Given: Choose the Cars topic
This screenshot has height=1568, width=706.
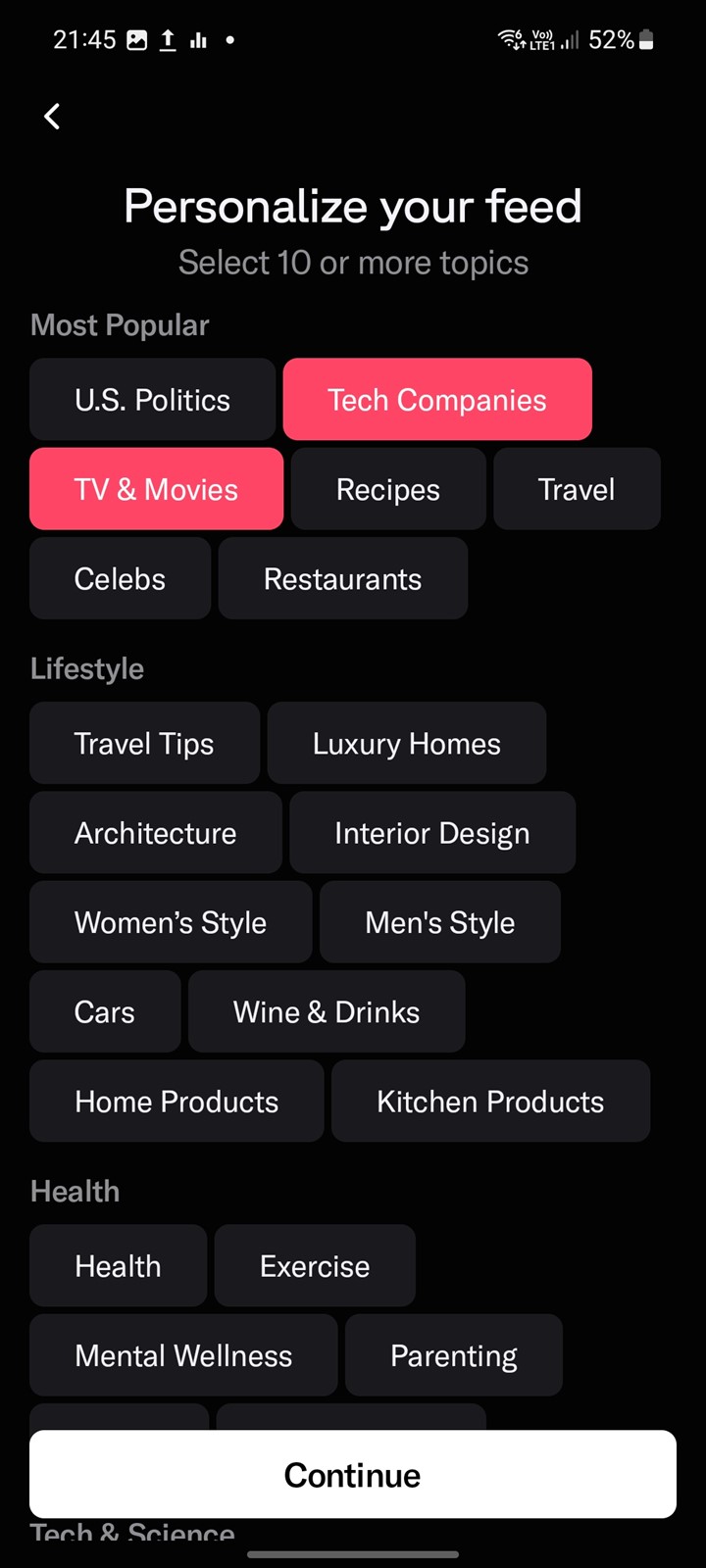Looking at the screenshot, I should [x=105, y=1011].
